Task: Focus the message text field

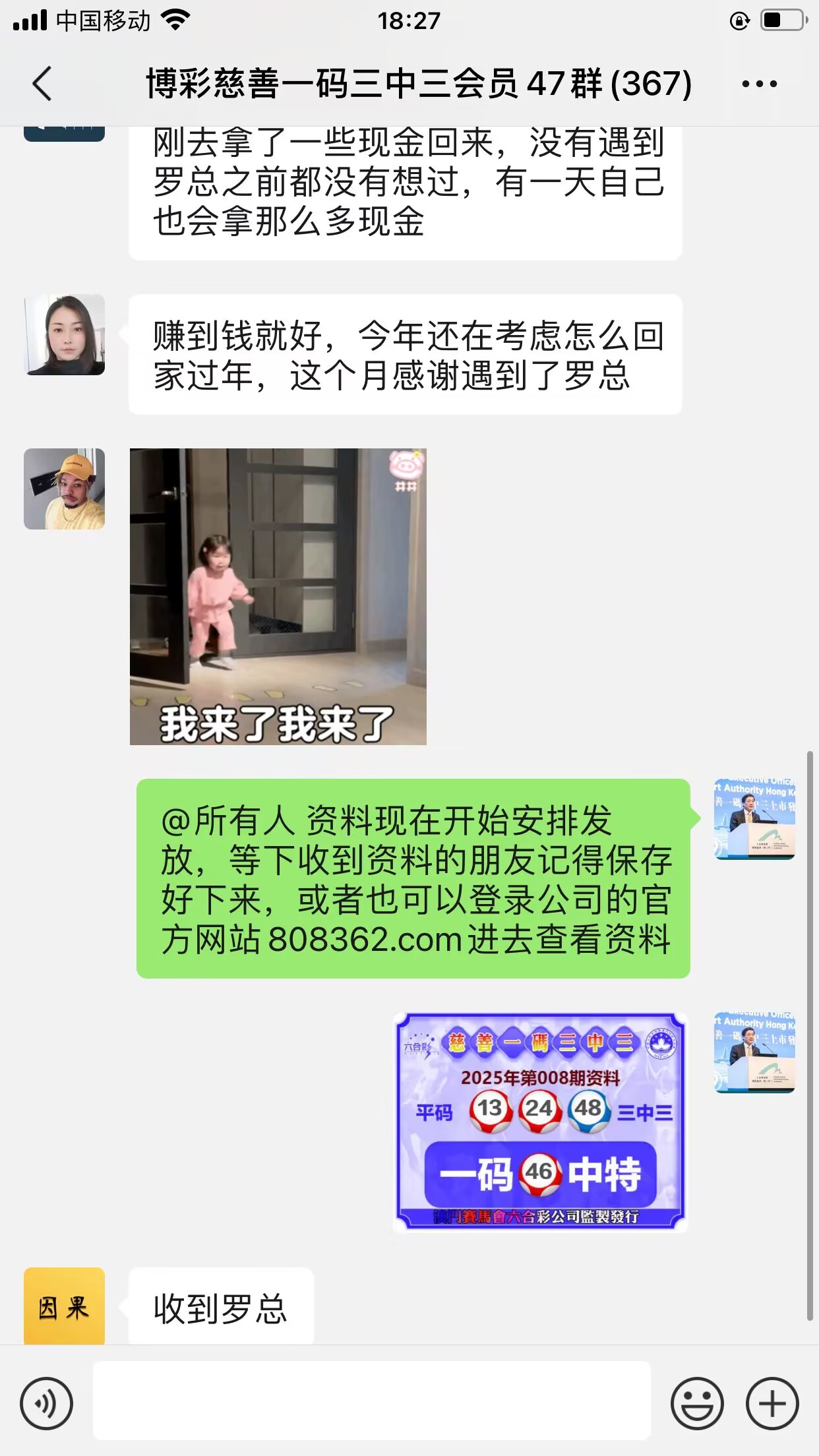Action: [x=371, y=1401]
